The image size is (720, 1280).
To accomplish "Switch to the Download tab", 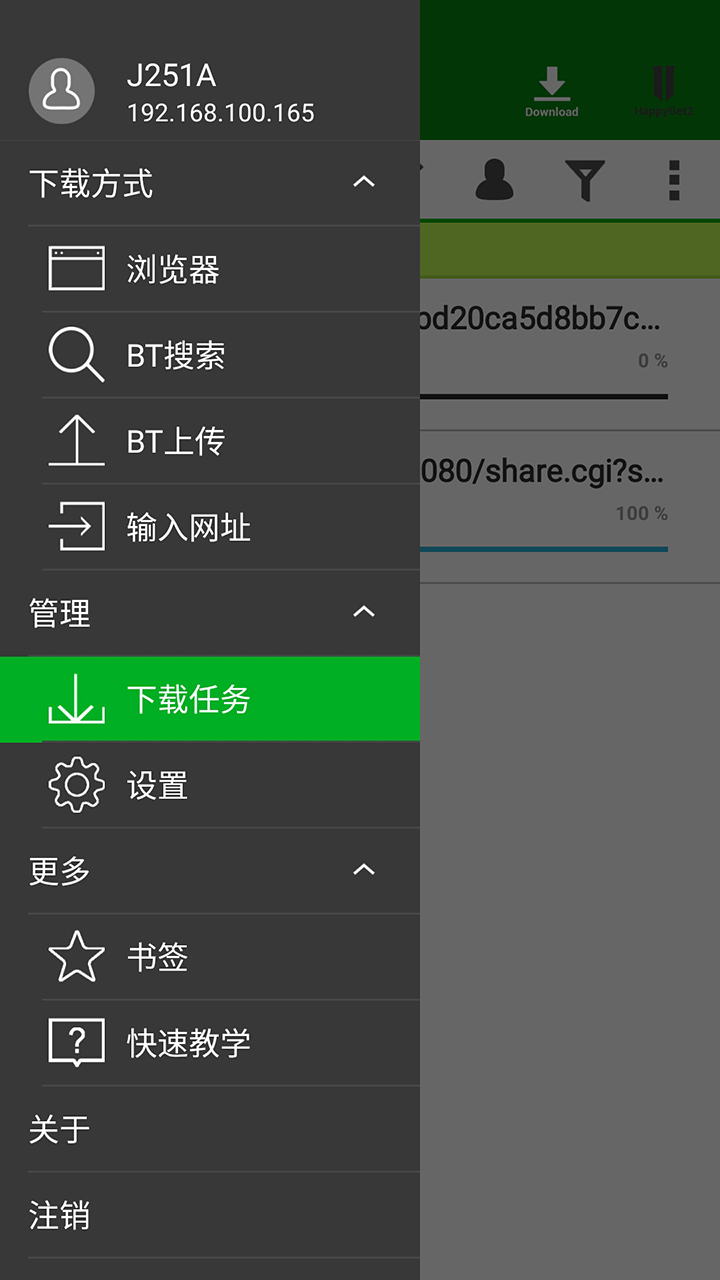I will [553, 90].
